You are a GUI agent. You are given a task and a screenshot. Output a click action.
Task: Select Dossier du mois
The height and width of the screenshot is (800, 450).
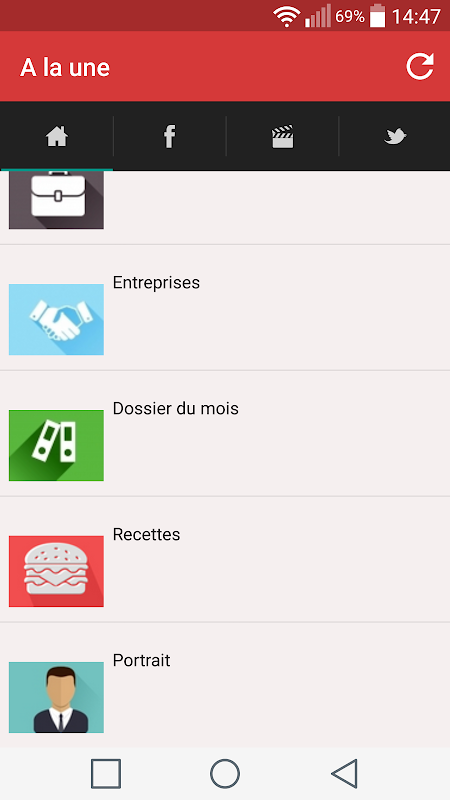[x=225, y=434]
